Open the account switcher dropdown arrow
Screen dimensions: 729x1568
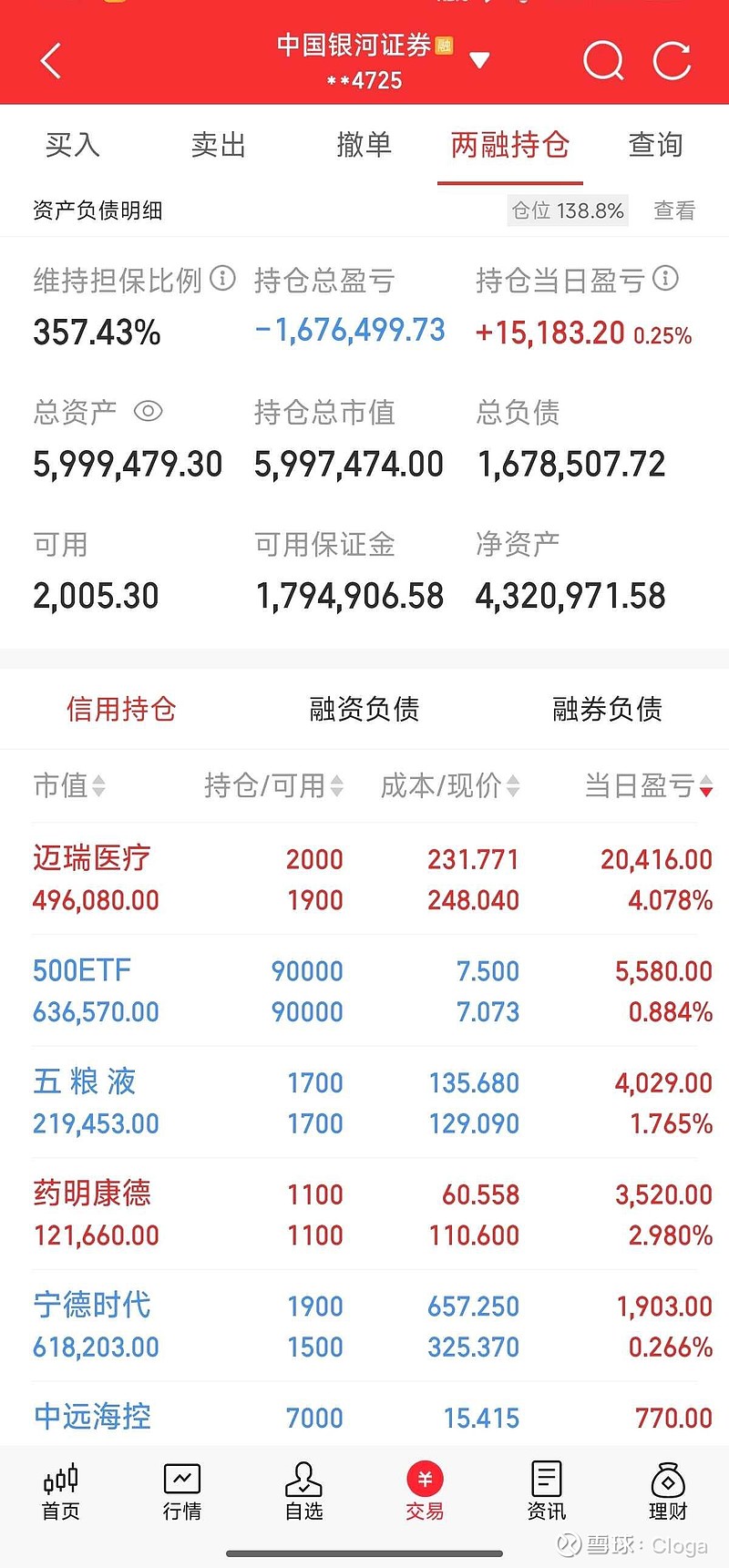479,61
